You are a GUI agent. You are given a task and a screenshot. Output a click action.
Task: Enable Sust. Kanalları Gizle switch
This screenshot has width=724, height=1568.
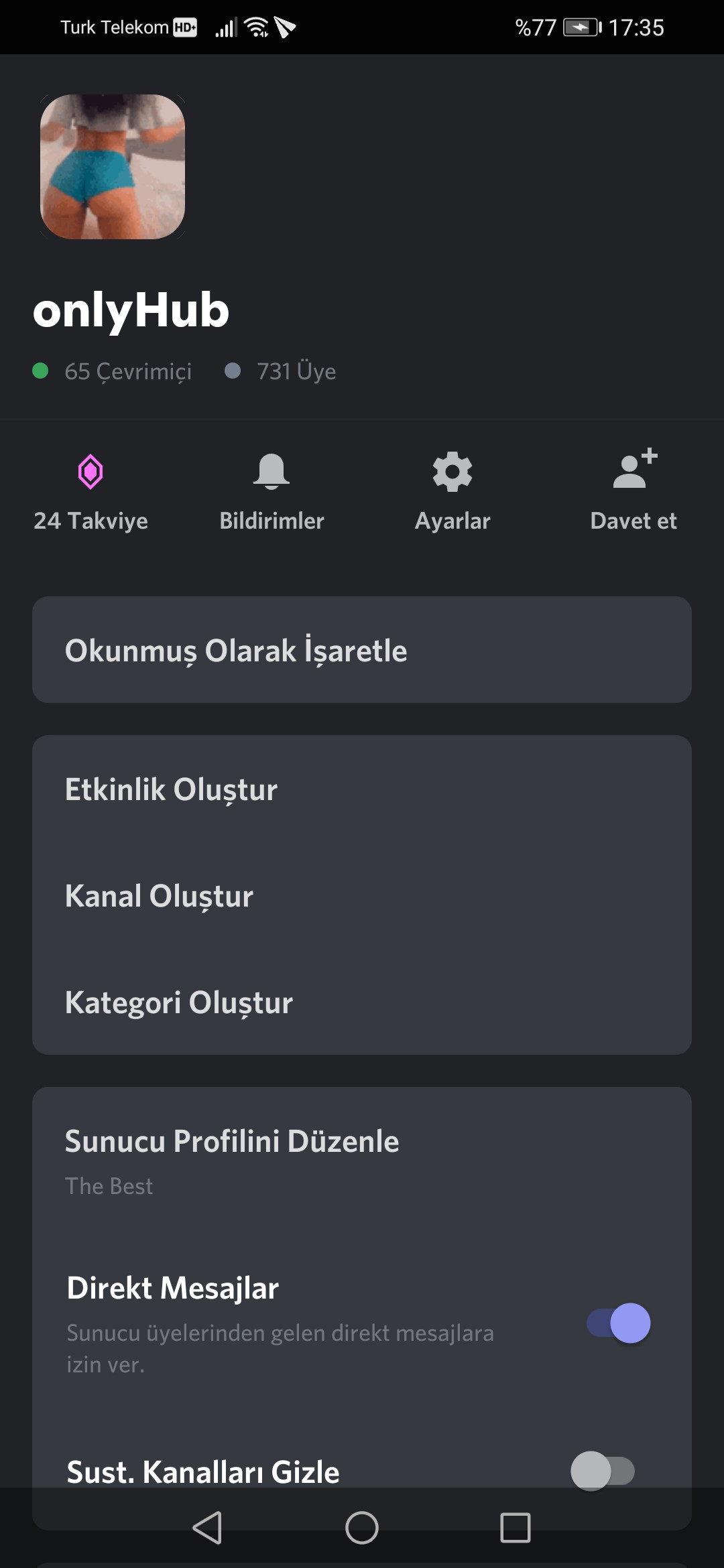[x=603, y=1471]
